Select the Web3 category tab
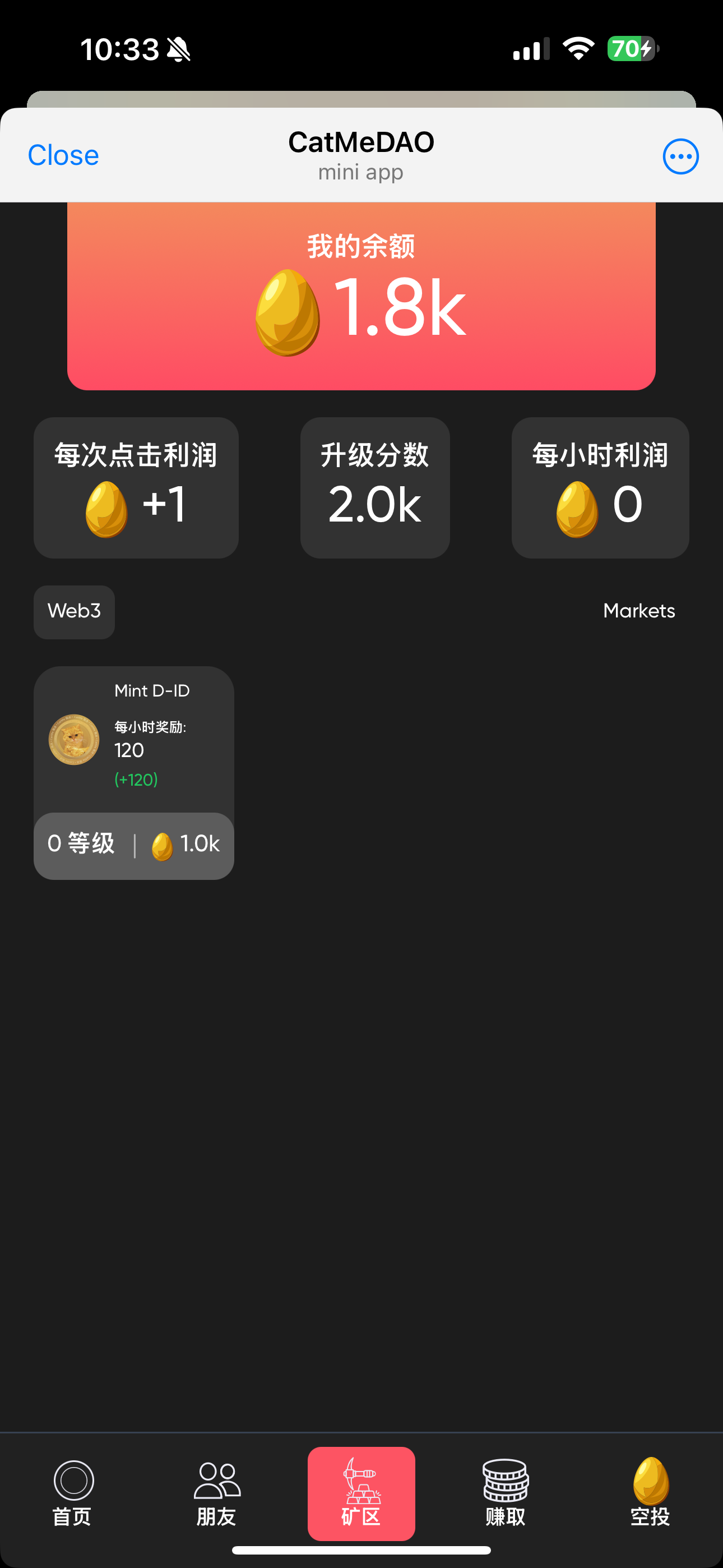The image size is (723, 1568). point(74,611)
